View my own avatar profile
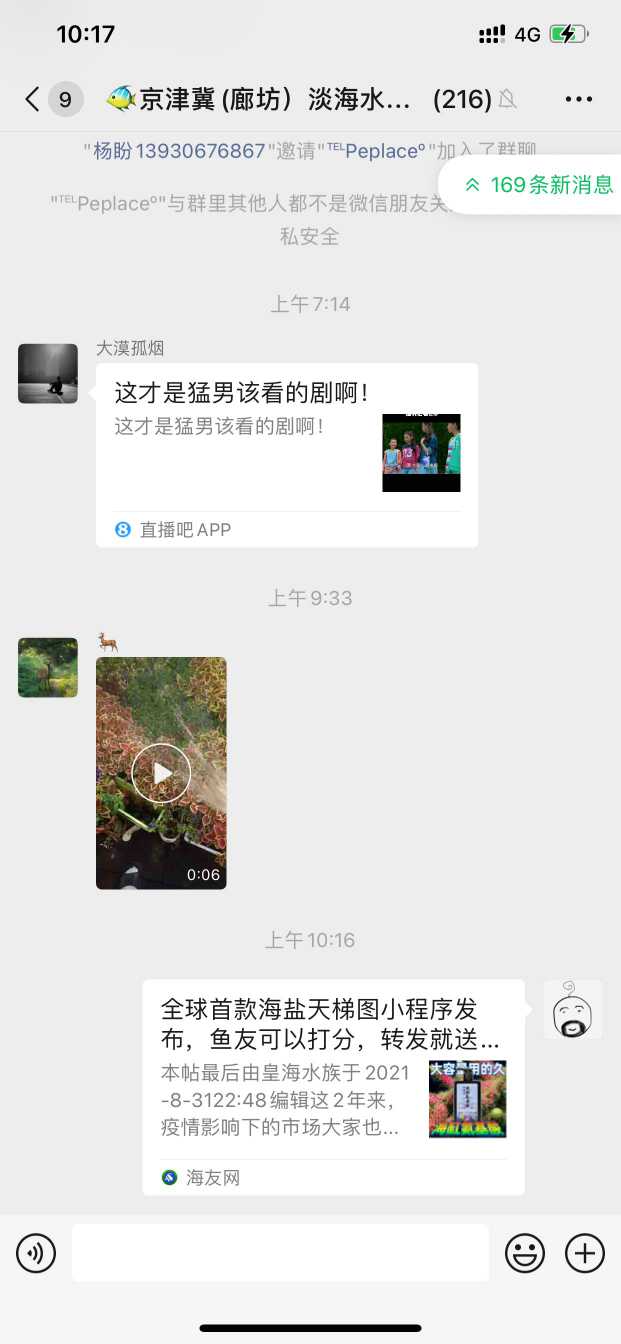 573,1010
